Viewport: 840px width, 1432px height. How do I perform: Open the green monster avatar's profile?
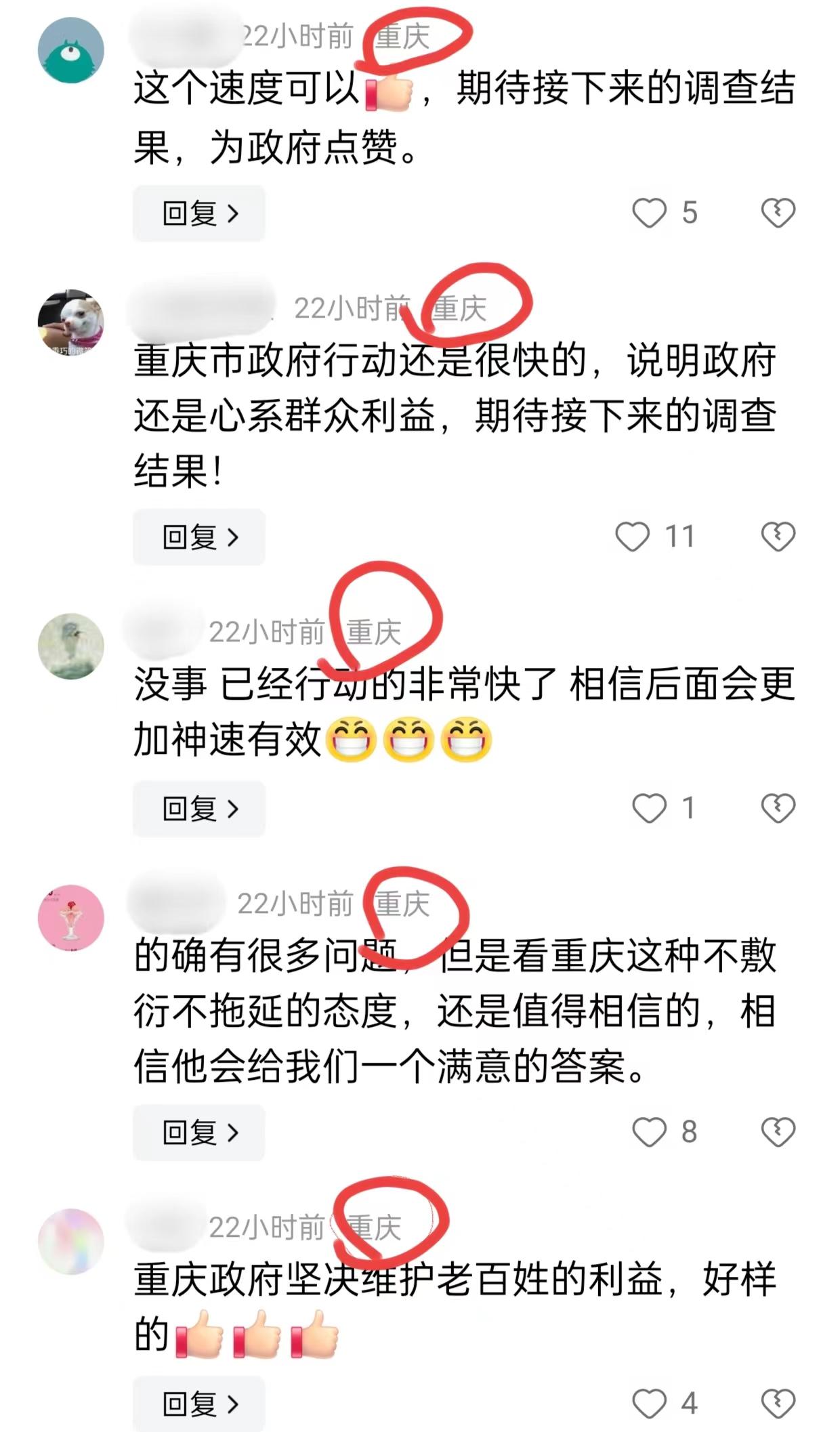71,51
